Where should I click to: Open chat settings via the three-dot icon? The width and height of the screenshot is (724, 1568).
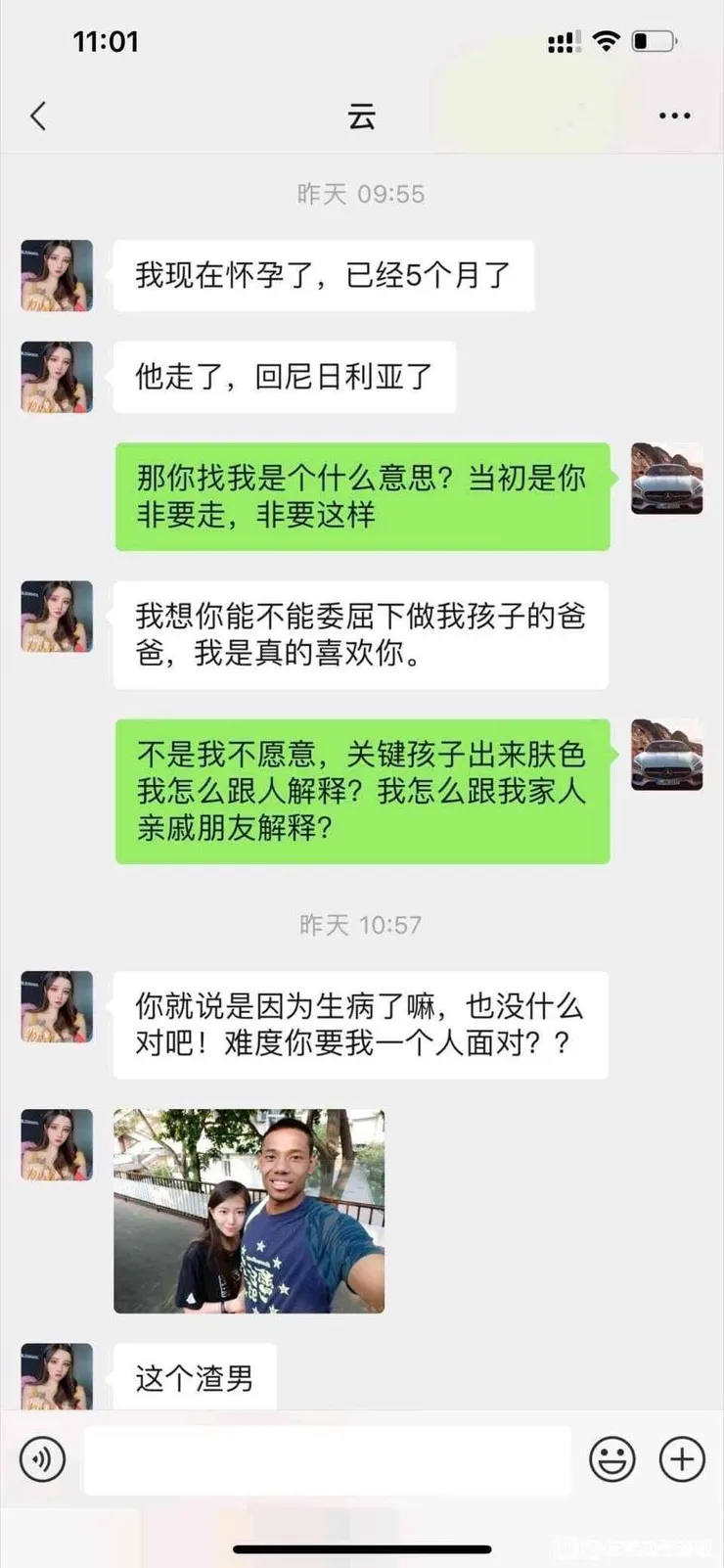click(x=674, y=115)
